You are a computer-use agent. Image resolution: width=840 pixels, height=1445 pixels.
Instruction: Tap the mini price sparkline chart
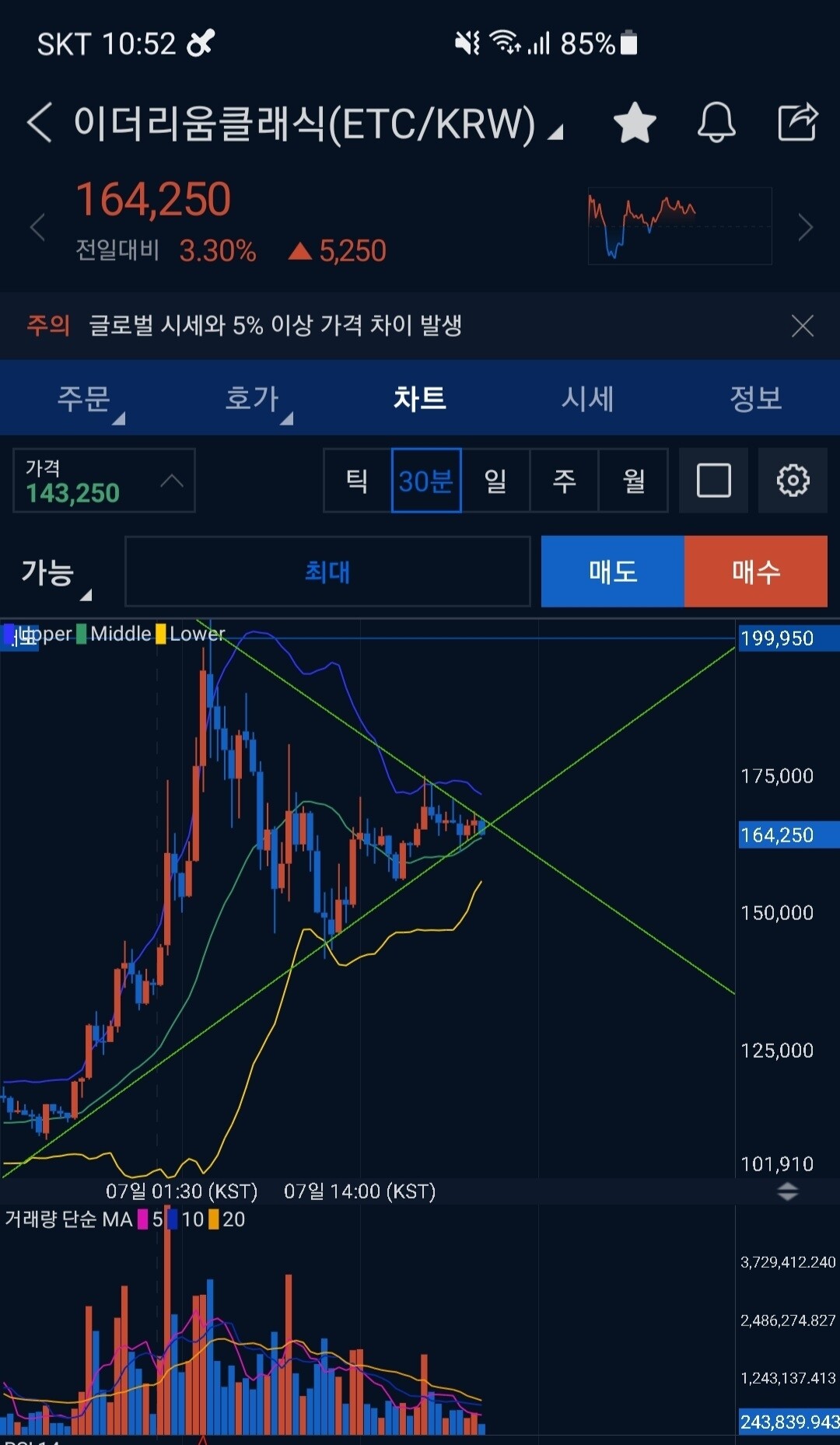click(679, 226)
